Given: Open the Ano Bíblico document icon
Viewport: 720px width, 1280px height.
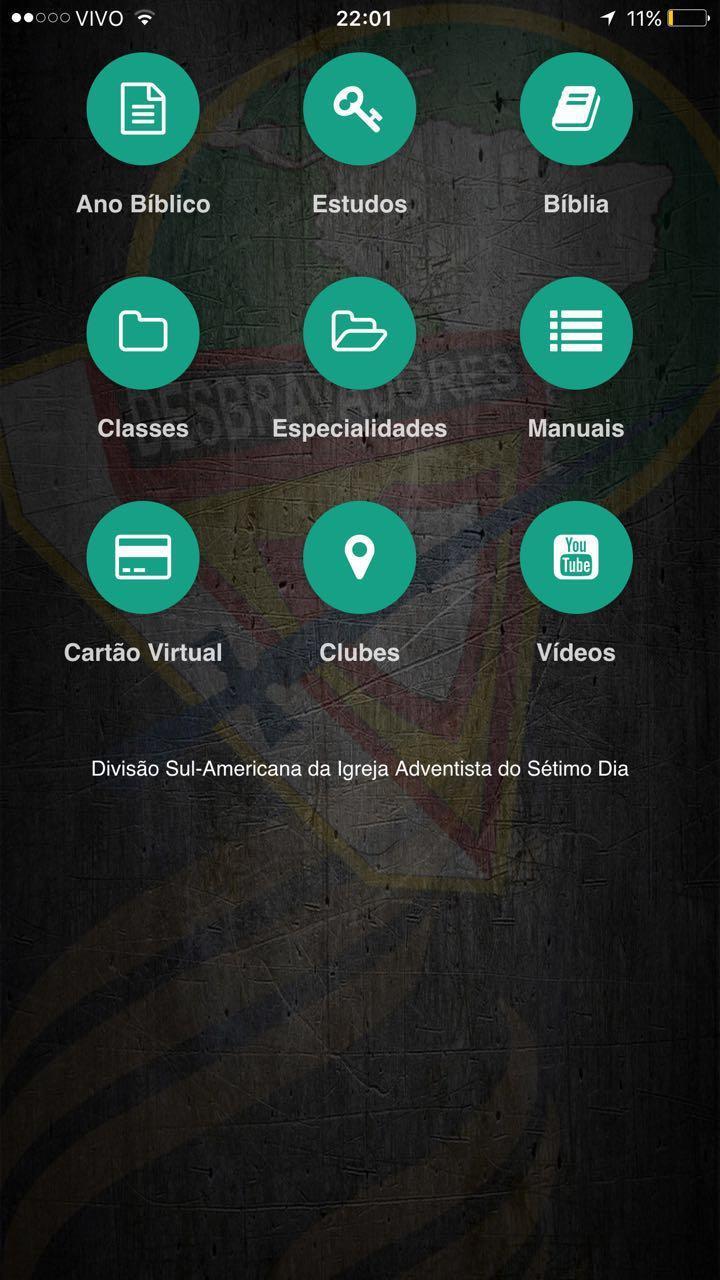Looking at the screenshot, I should (143, 109).
